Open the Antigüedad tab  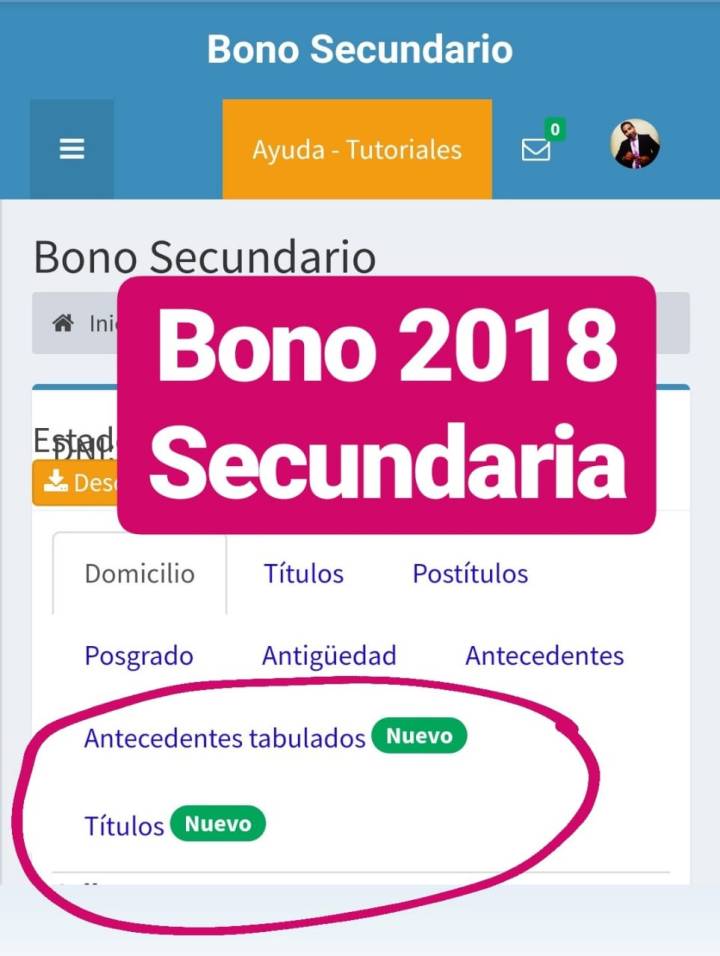tap(328, 655)
